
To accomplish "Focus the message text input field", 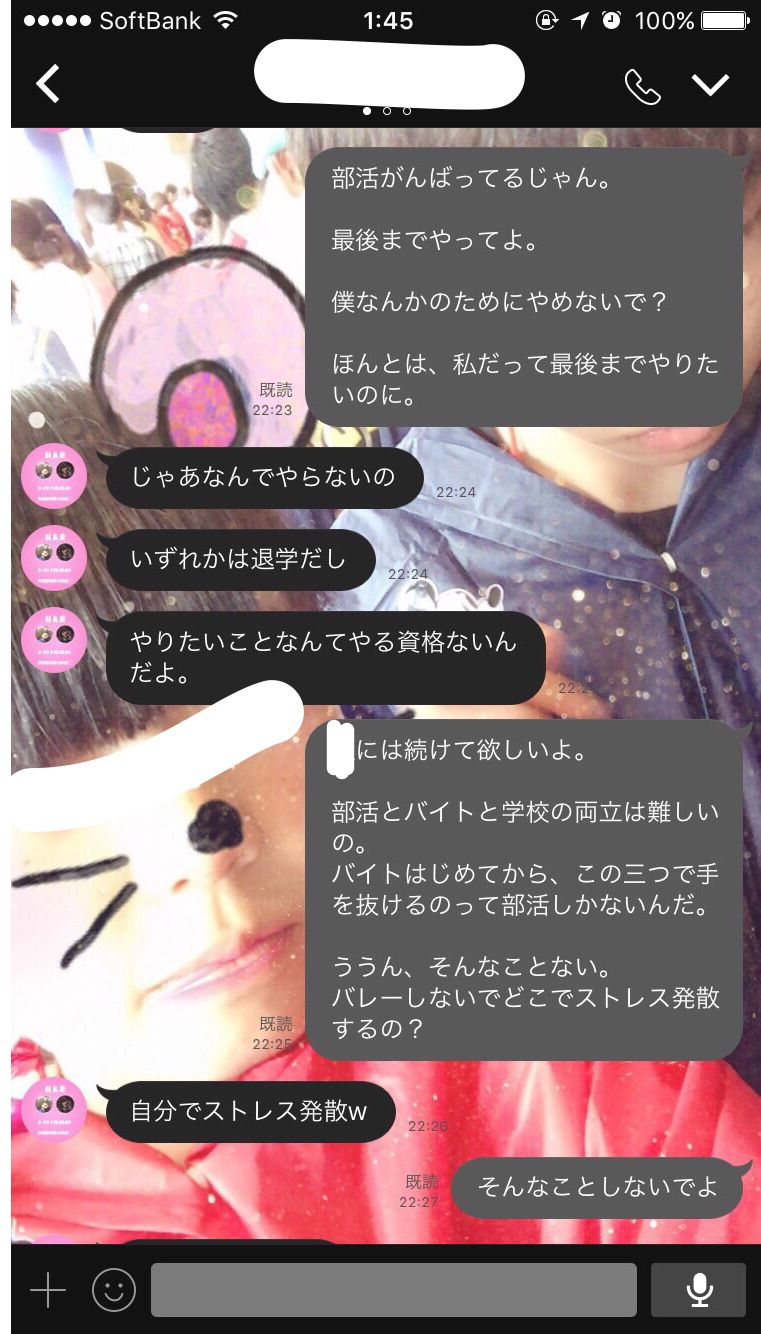I will click(x=393, y=1290).
